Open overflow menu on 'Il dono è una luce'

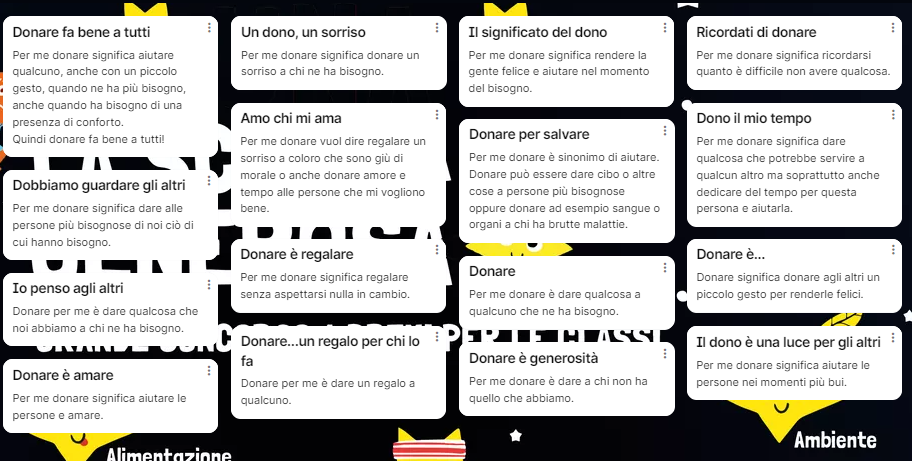click(893, 338)
